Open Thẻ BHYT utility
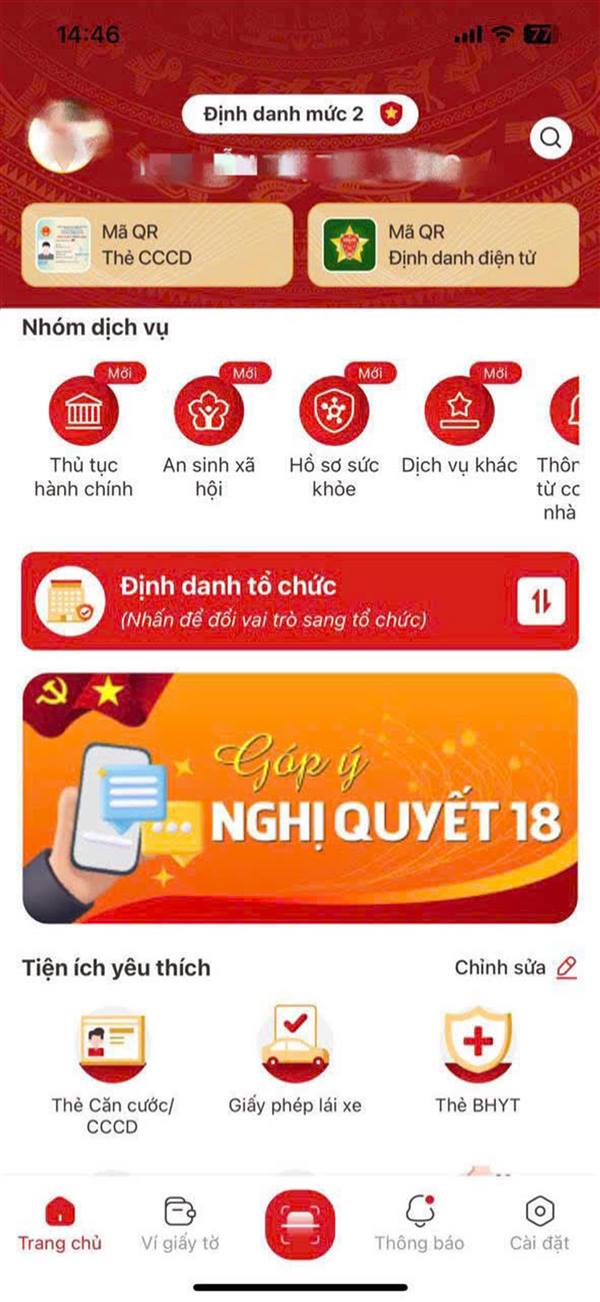This screenshot has width=600, height=1302. coord(477,1046)
